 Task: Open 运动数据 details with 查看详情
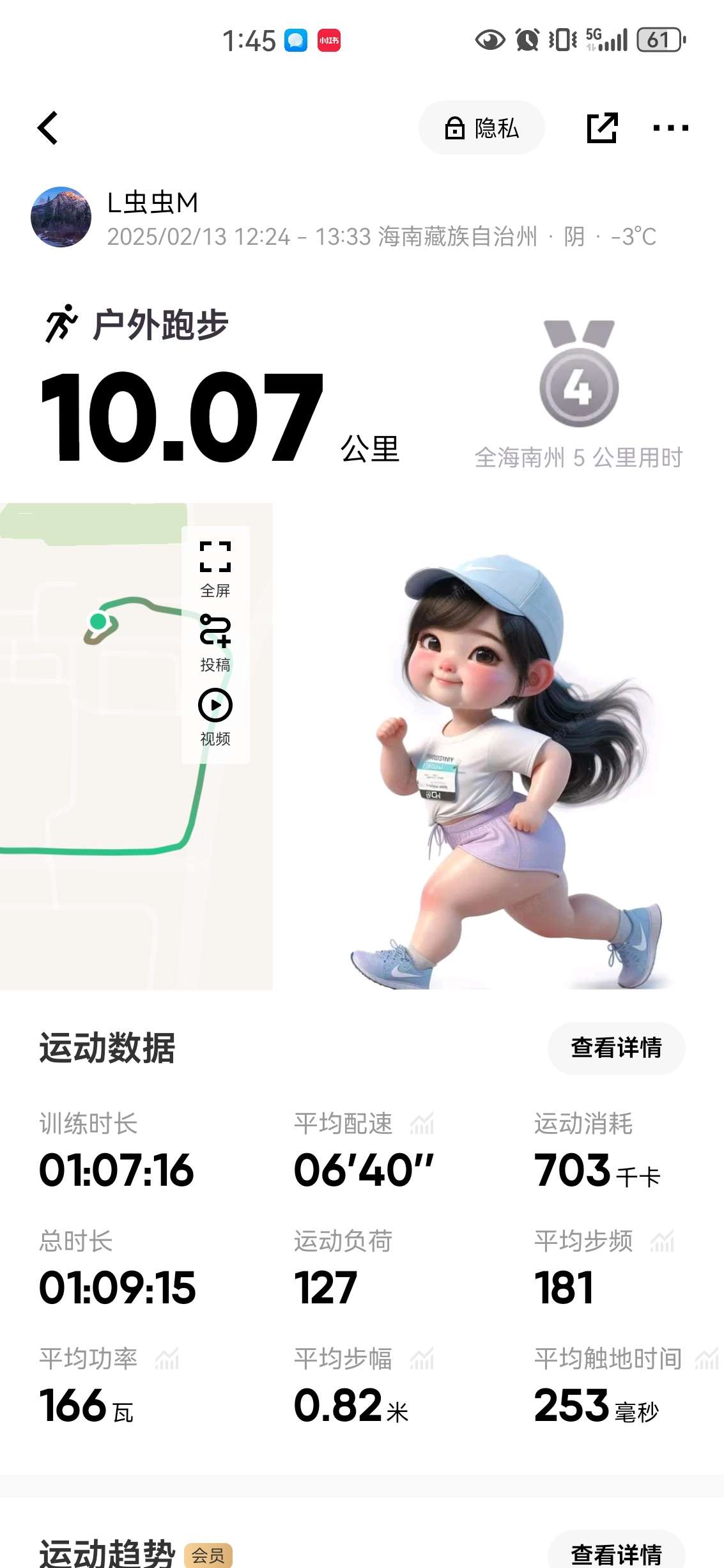coord(616,1048)
